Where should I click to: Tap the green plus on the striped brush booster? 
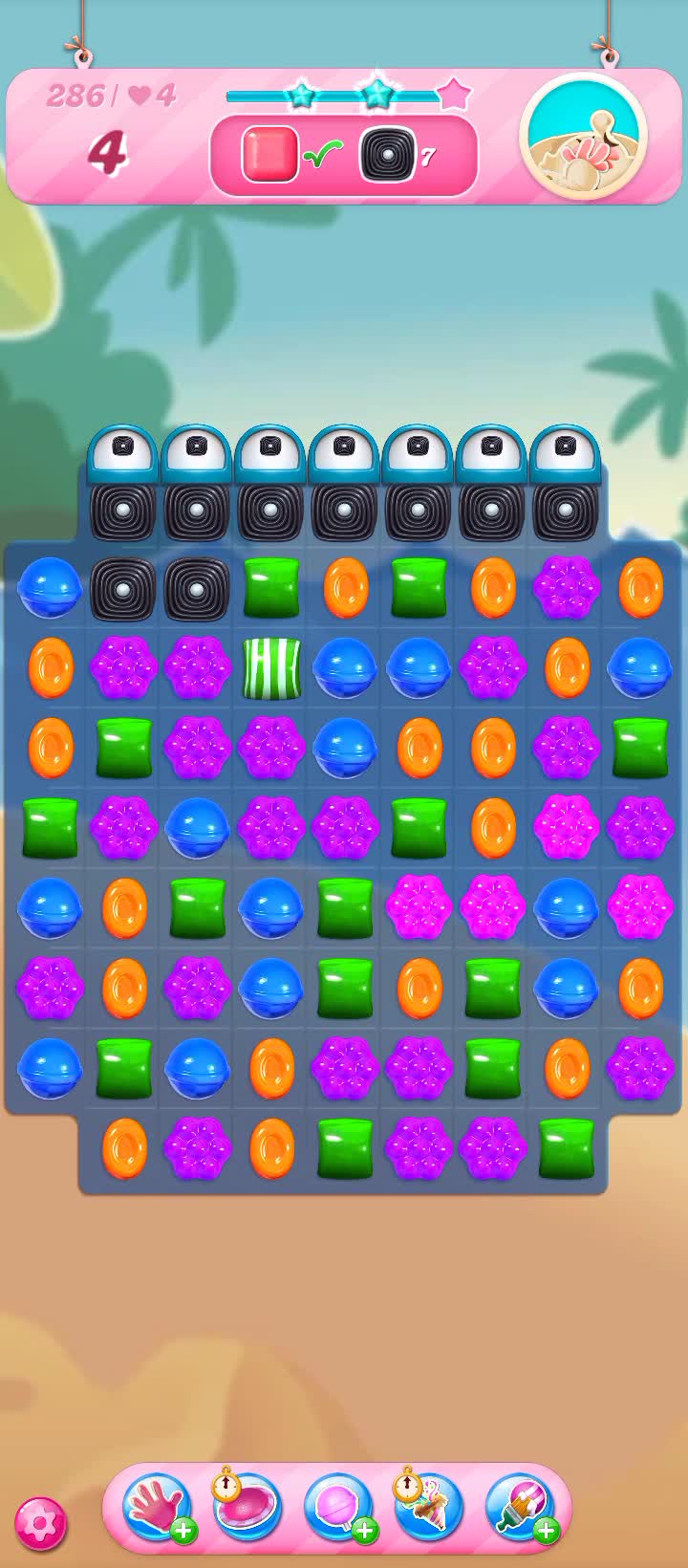point(546,1531)
